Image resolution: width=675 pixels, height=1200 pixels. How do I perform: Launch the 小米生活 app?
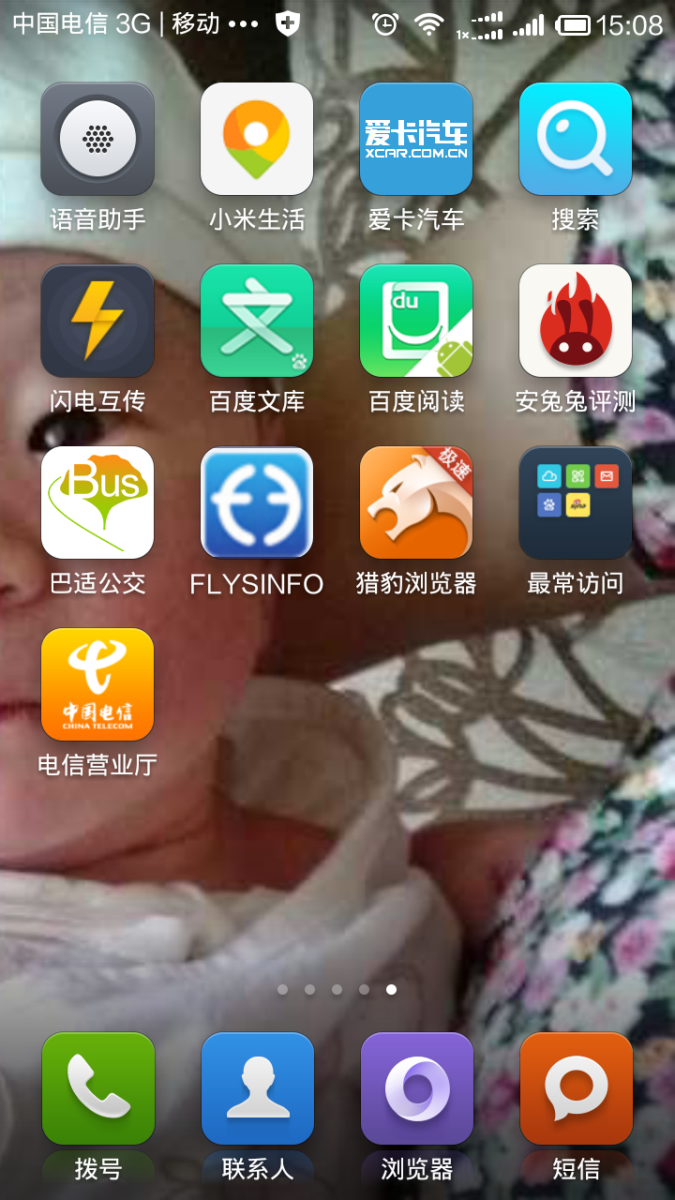click(257, 139)
